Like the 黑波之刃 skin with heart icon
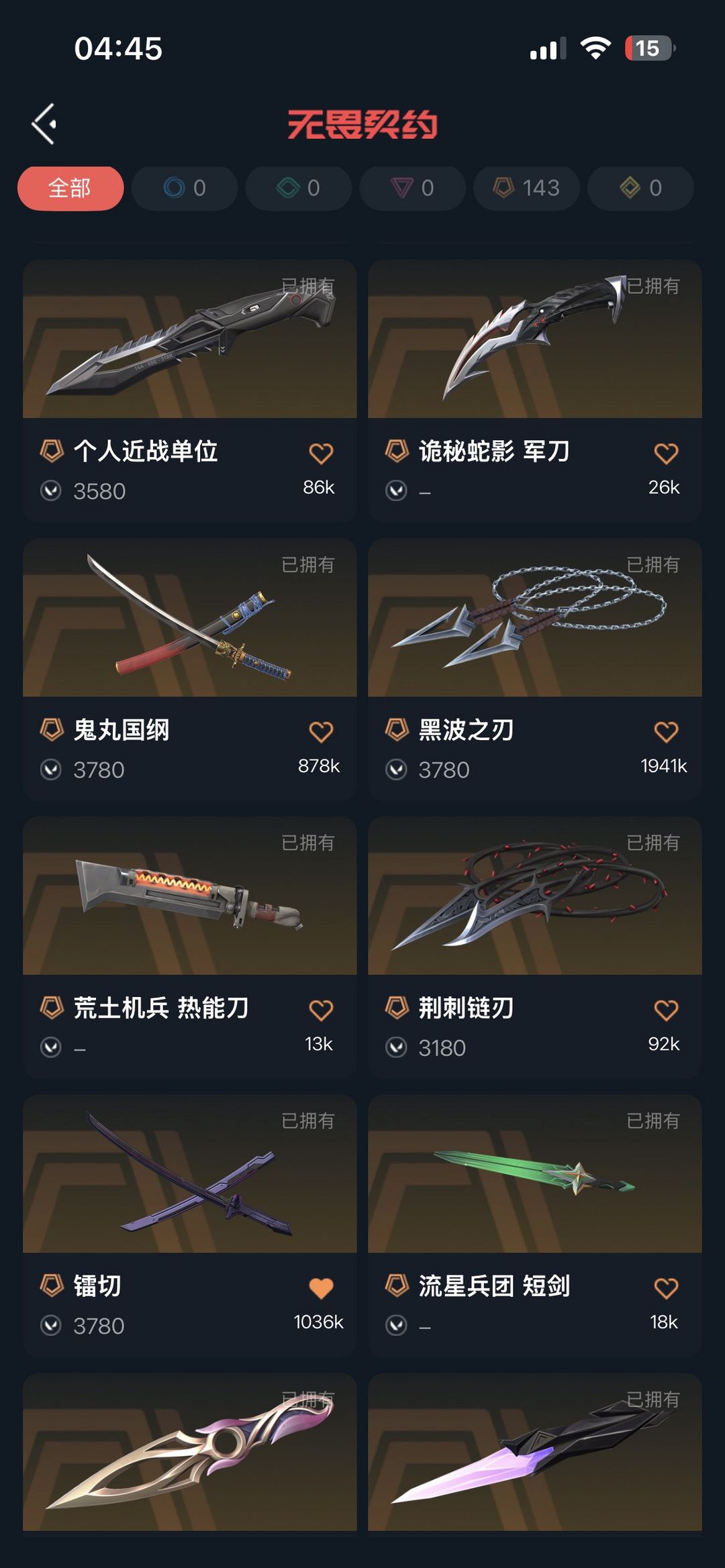The image size is (725, 1568). [666, 731]
